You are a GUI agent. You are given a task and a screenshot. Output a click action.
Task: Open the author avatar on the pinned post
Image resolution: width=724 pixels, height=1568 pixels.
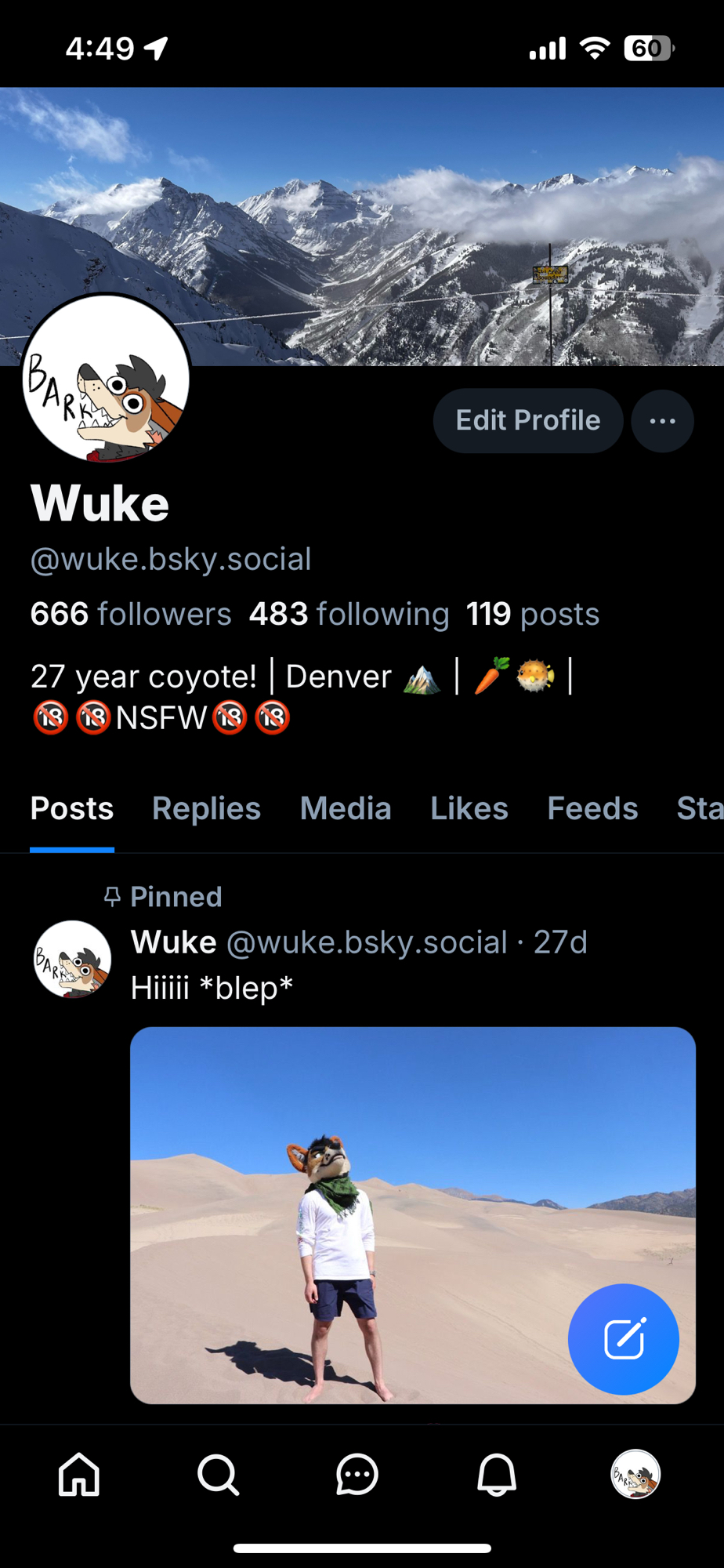point(72,959)
